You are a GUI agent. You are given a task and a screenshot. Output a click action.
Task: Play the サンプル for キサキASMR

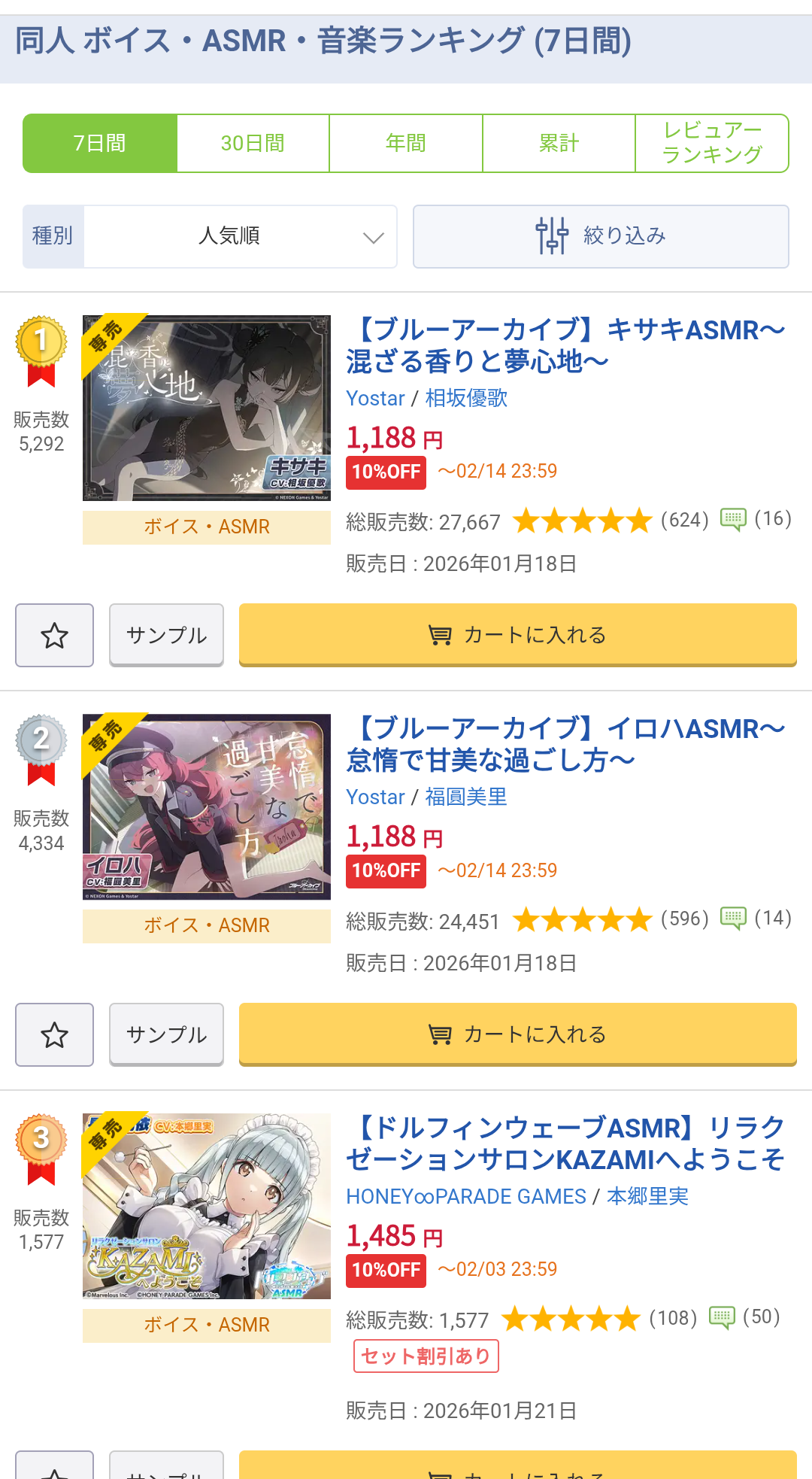(166, 635)
